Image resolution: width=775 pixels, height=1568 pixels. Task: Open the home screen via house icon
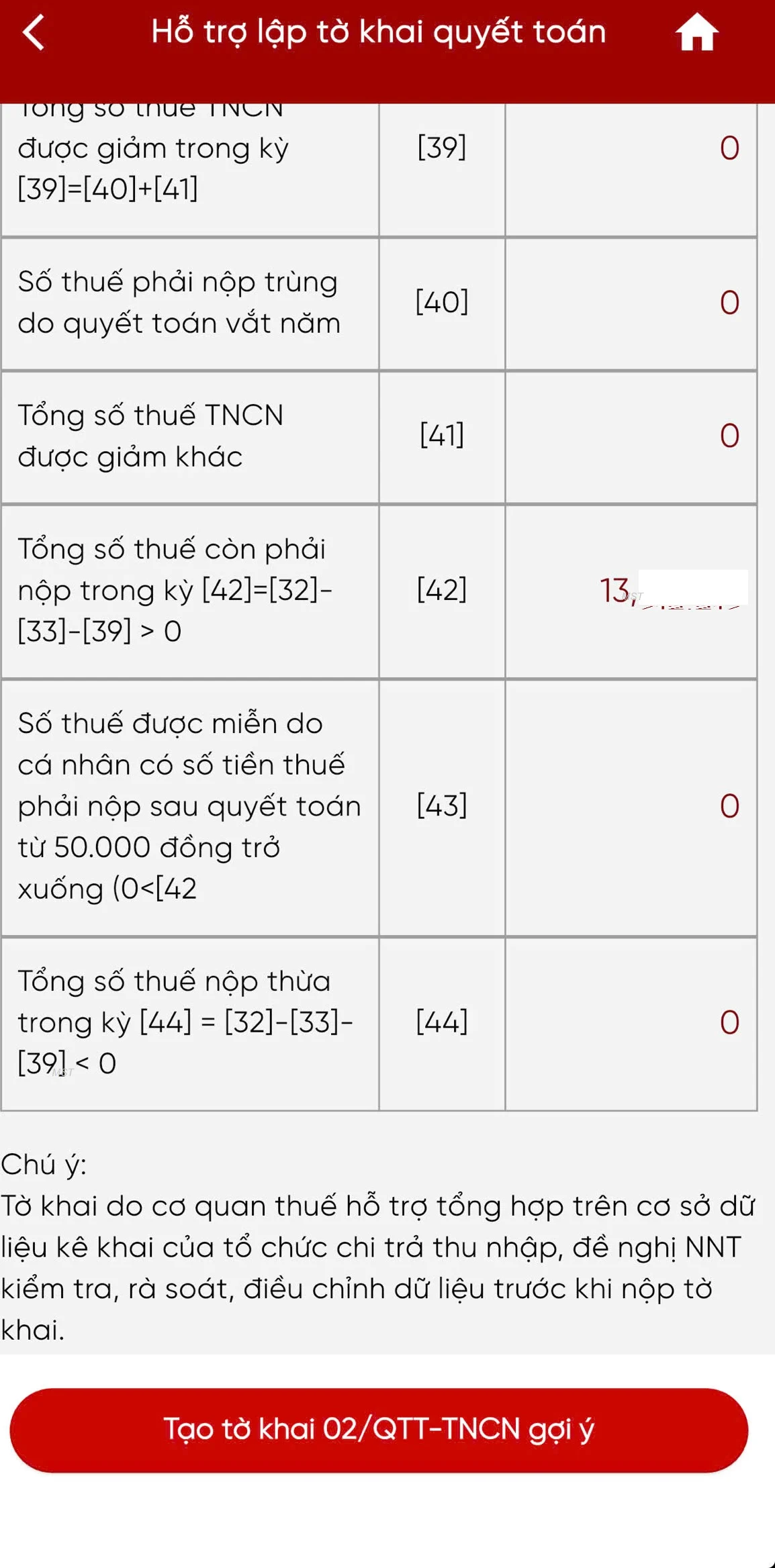click(696, 32)
